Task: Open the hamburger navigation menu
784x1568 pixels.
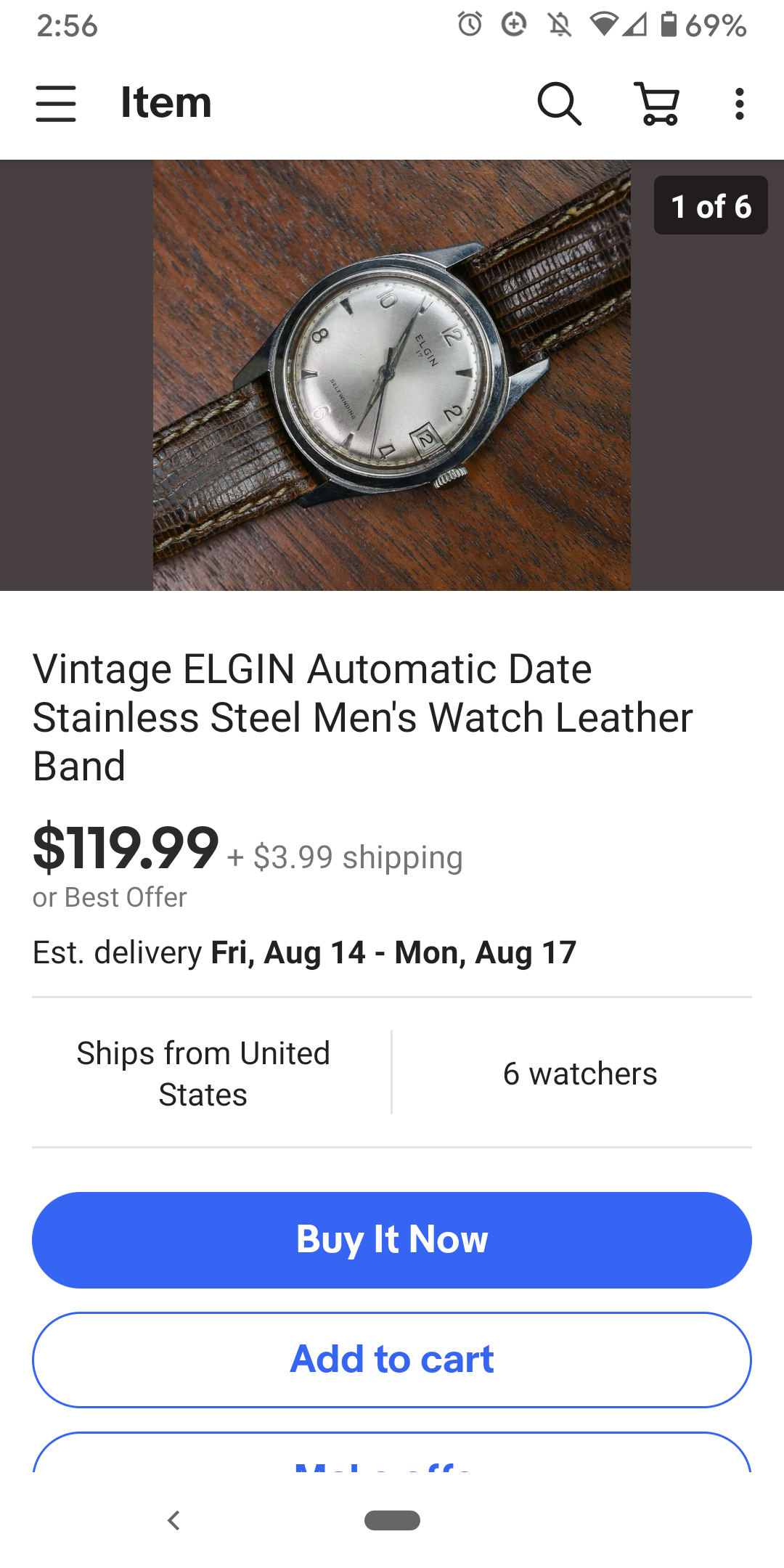Action: tap(56, 104)
